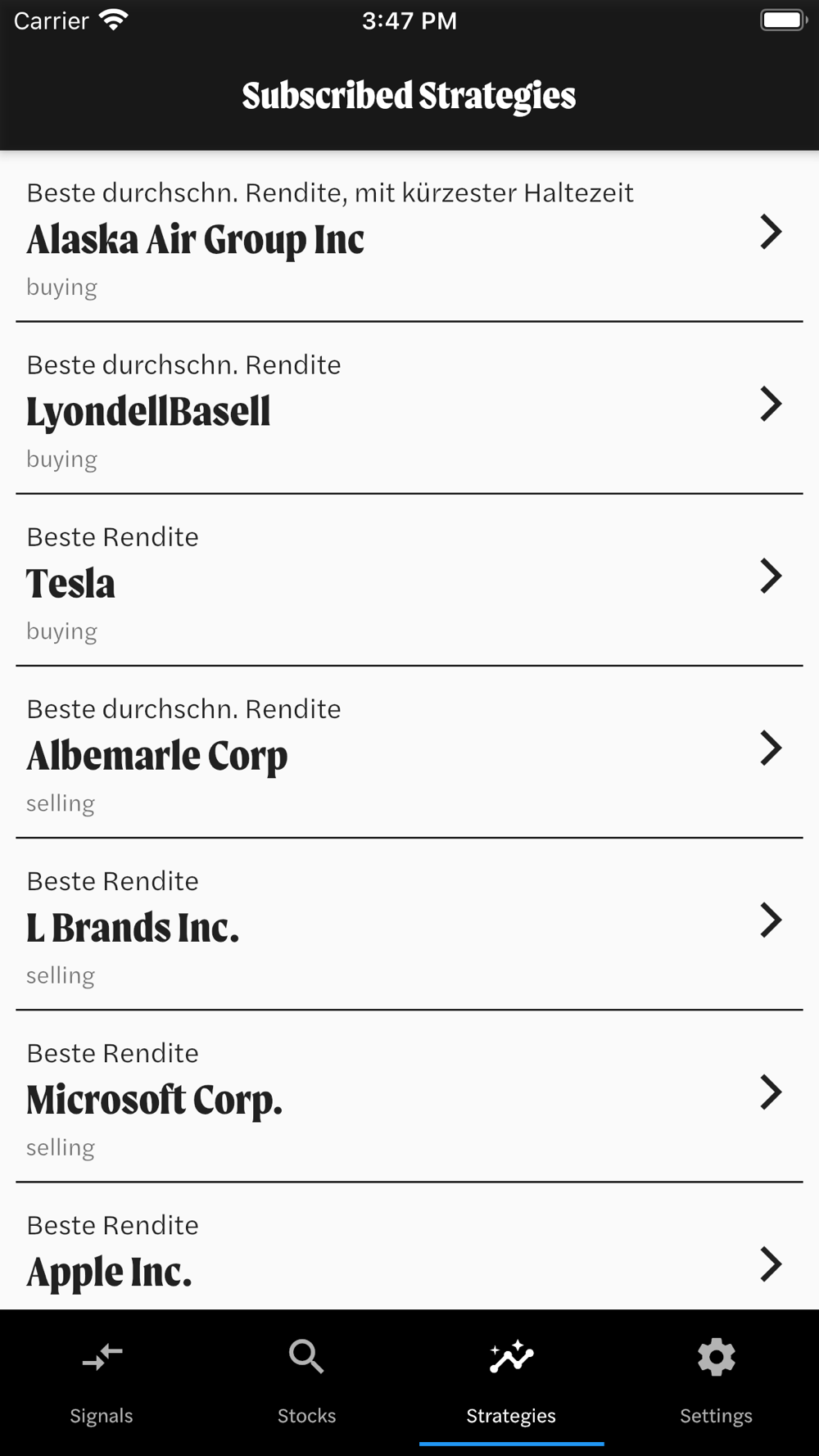Open Microsoft Corp. strategy details
This screenshot has height=1456, width=819.
pos(409,1097)
